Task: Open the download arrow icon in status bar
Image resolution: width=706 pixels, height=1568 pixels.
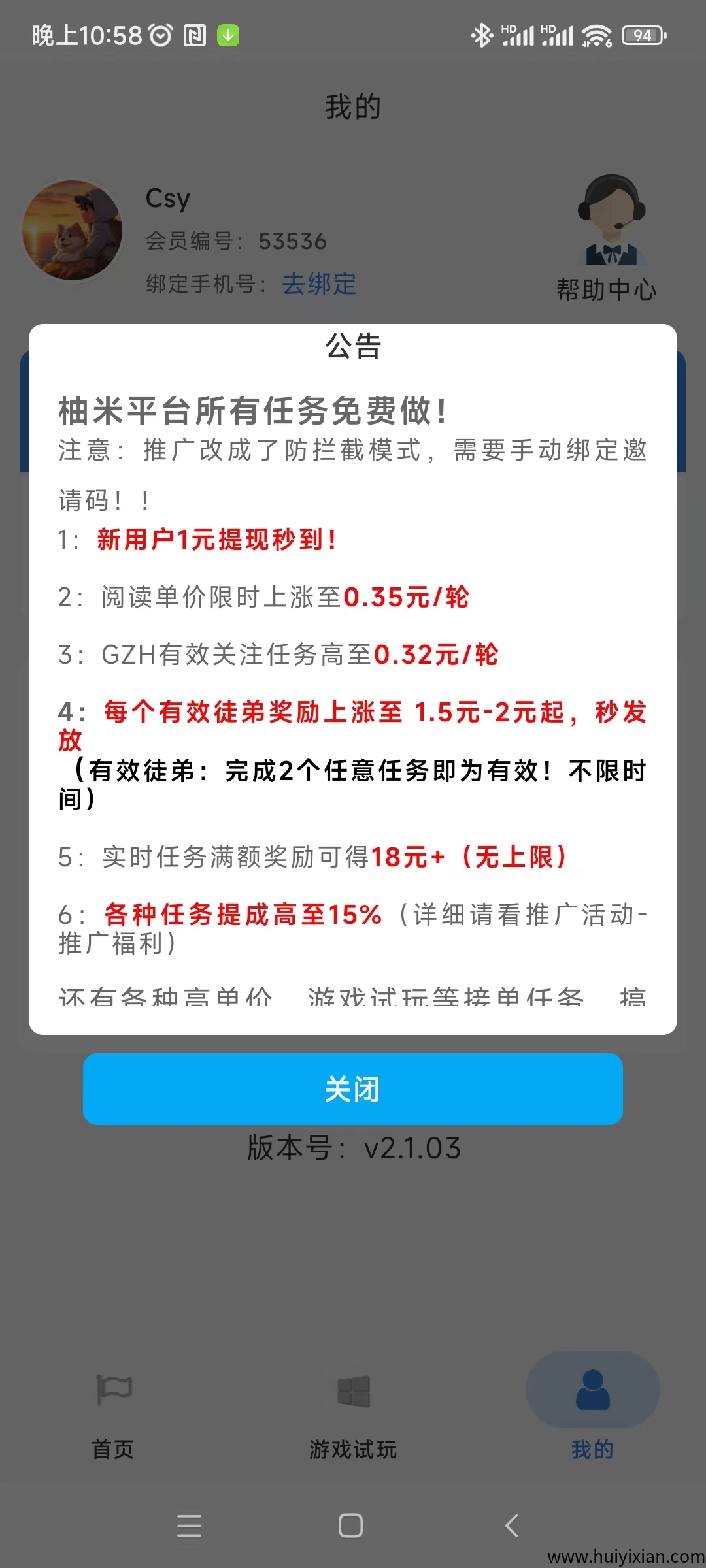Action: [x=227, y=35]
